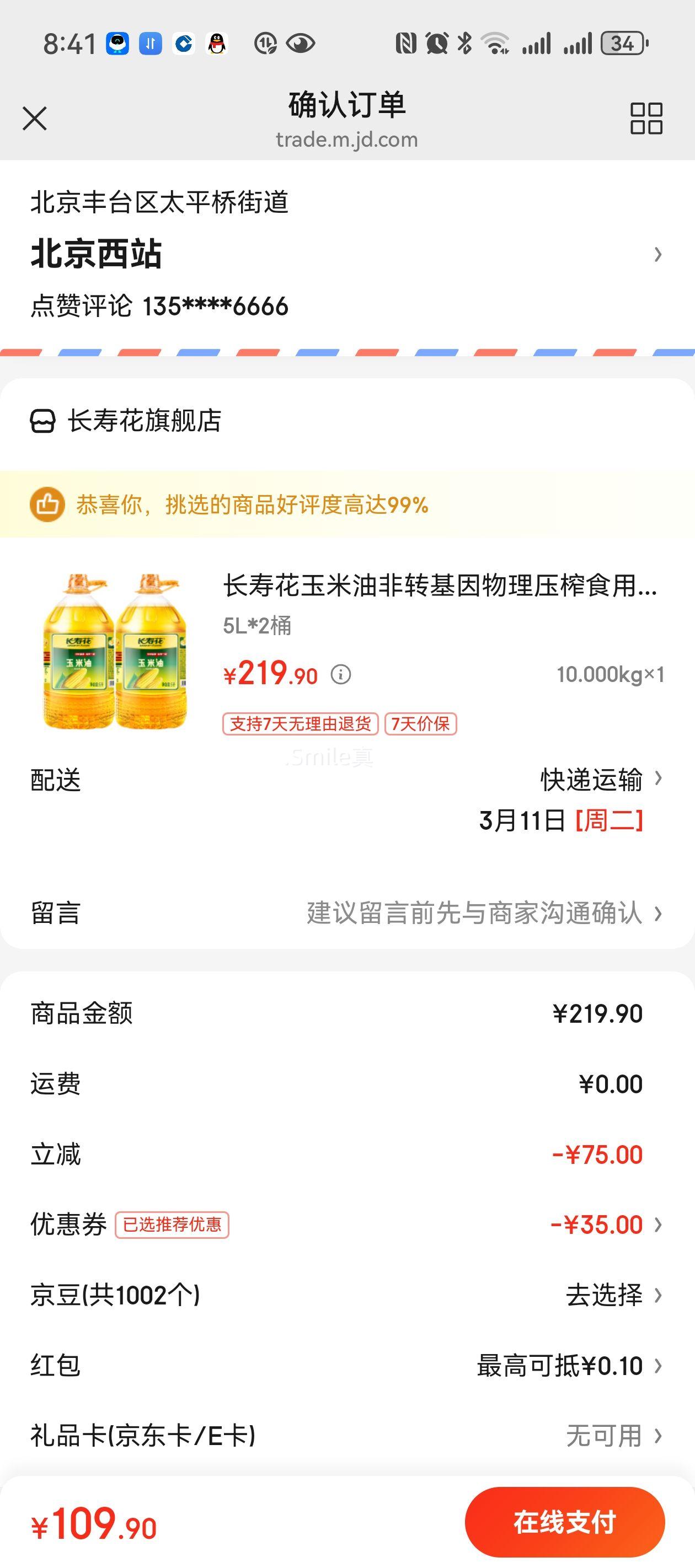Open the 礼品卡 gift card row

coord(347,1436)
